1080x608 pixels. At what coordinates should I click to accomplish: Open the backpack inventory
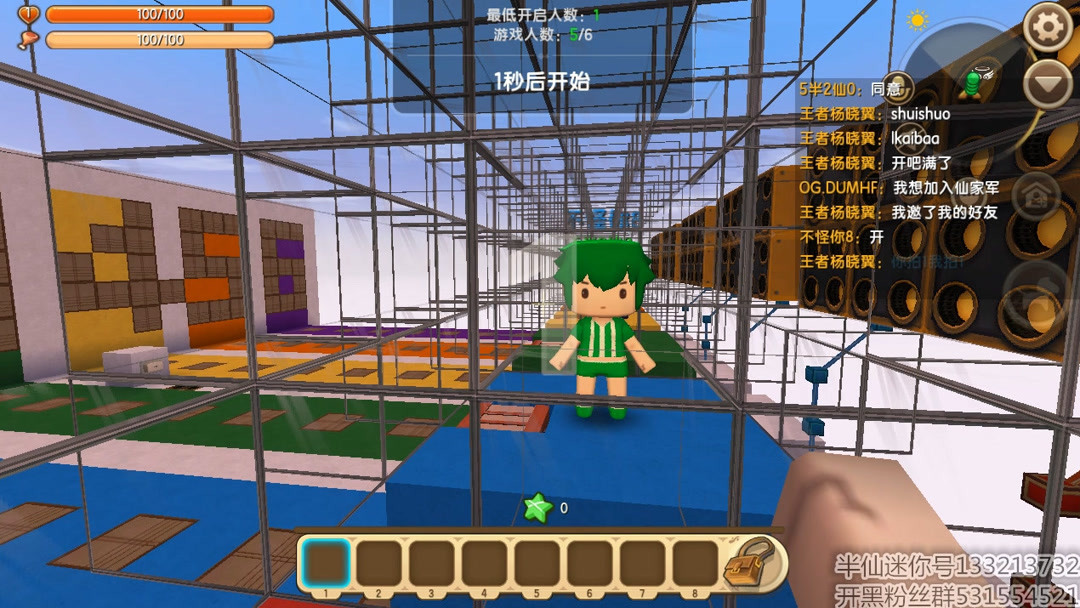pos(751,564)
